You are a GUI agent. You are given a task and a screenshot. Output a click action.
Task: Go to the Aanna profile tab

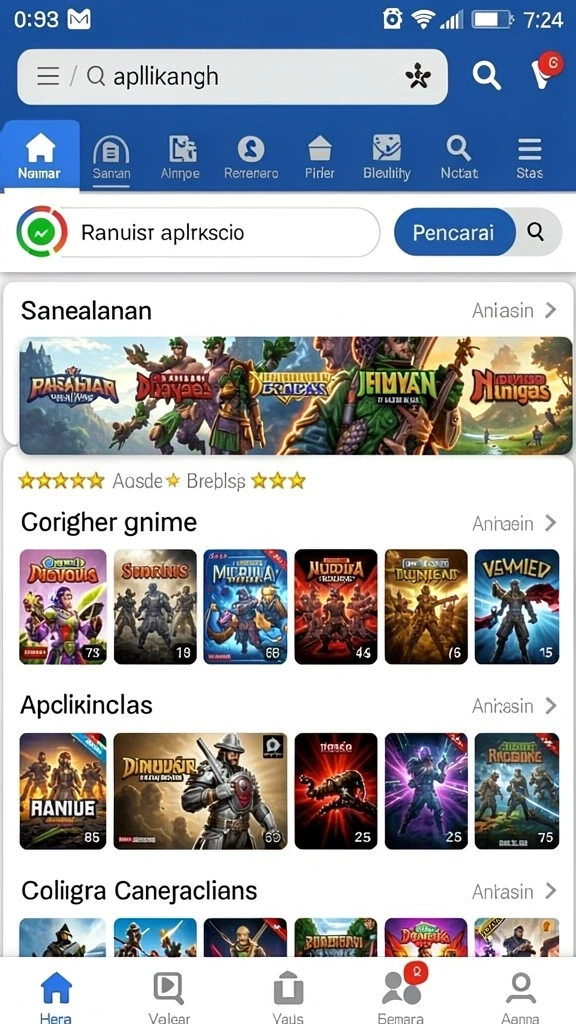click(x=520, y=996)
